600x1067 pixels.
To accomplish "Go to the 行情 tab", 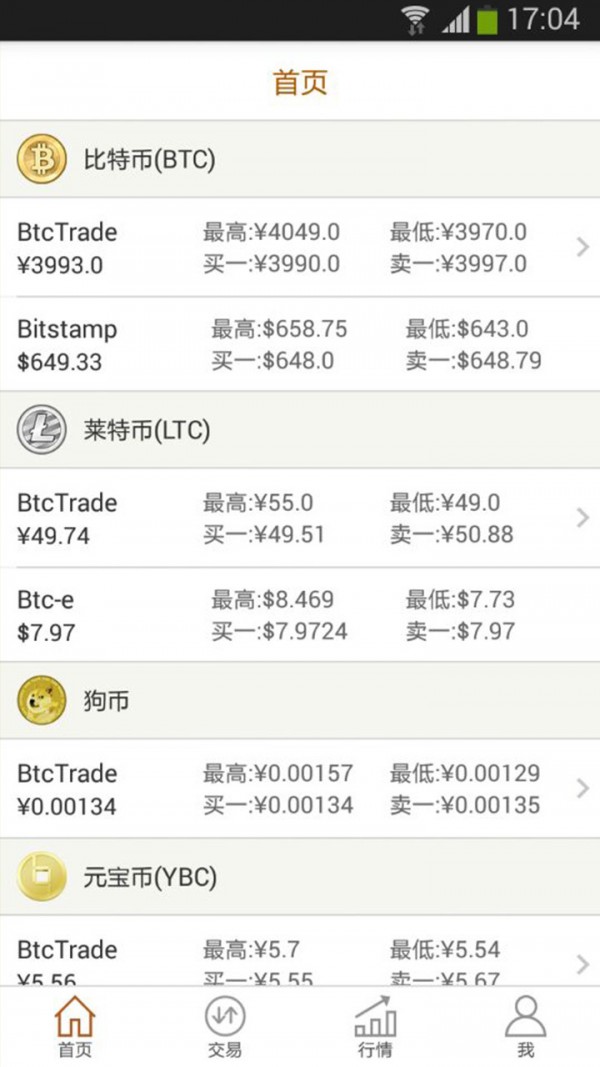I will coord(375,1027).
